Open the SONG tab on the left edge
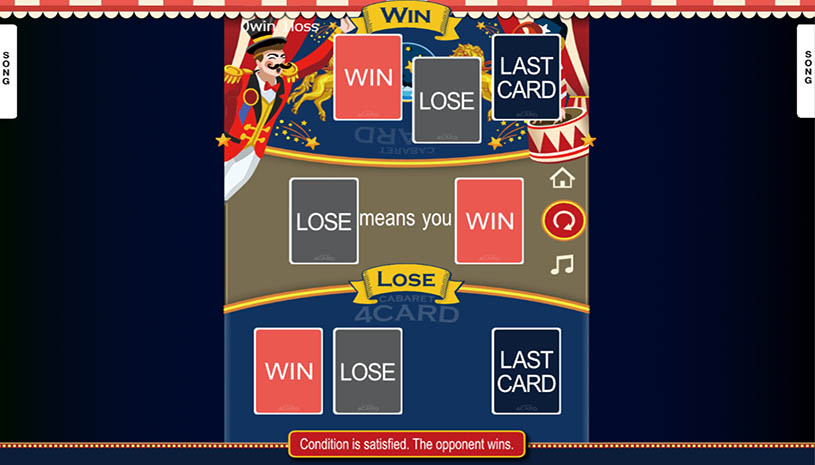This screenshot has height=465, width=815. [x=7, y=70]
